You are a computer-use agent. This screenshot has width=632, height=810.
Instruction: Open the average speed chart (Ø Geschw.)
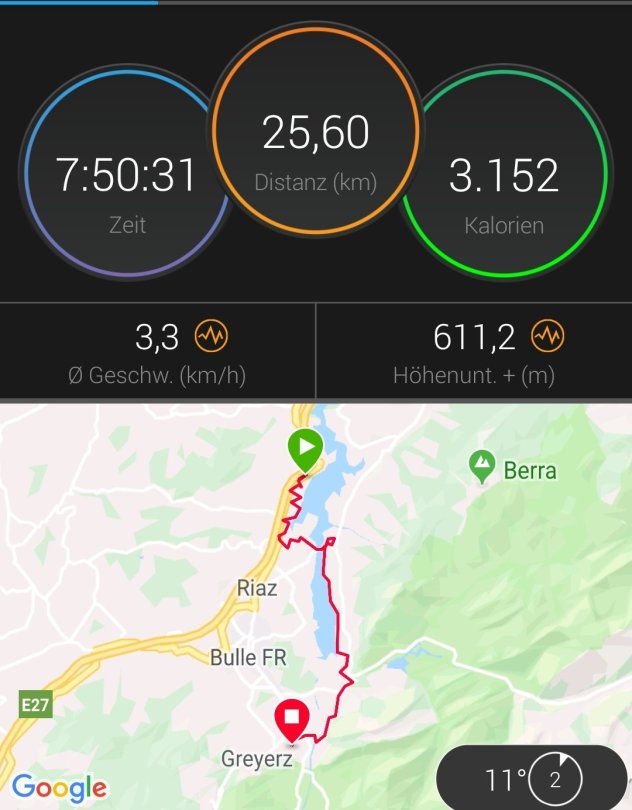(210, 337)
